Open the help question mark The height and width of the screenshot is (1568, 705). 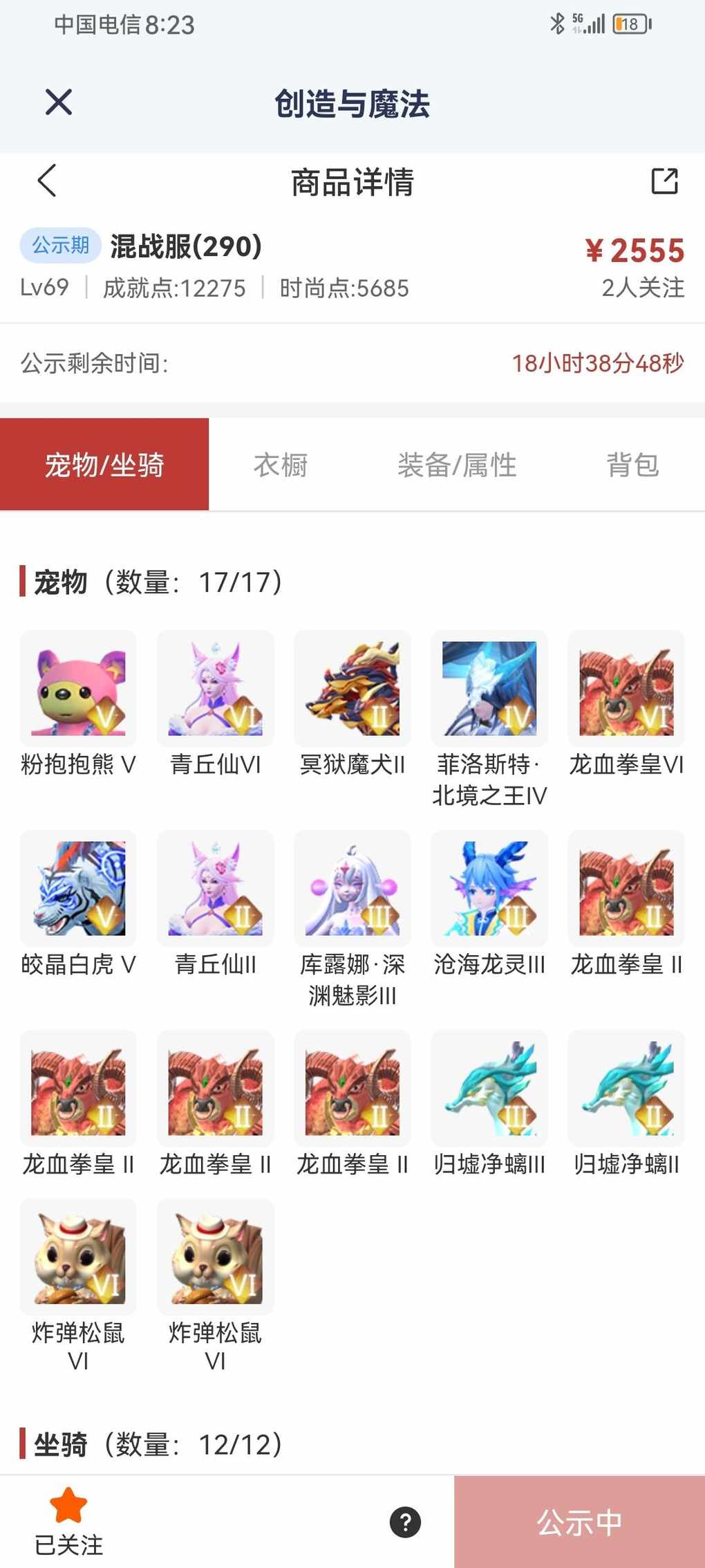(x=405, y=1522)
